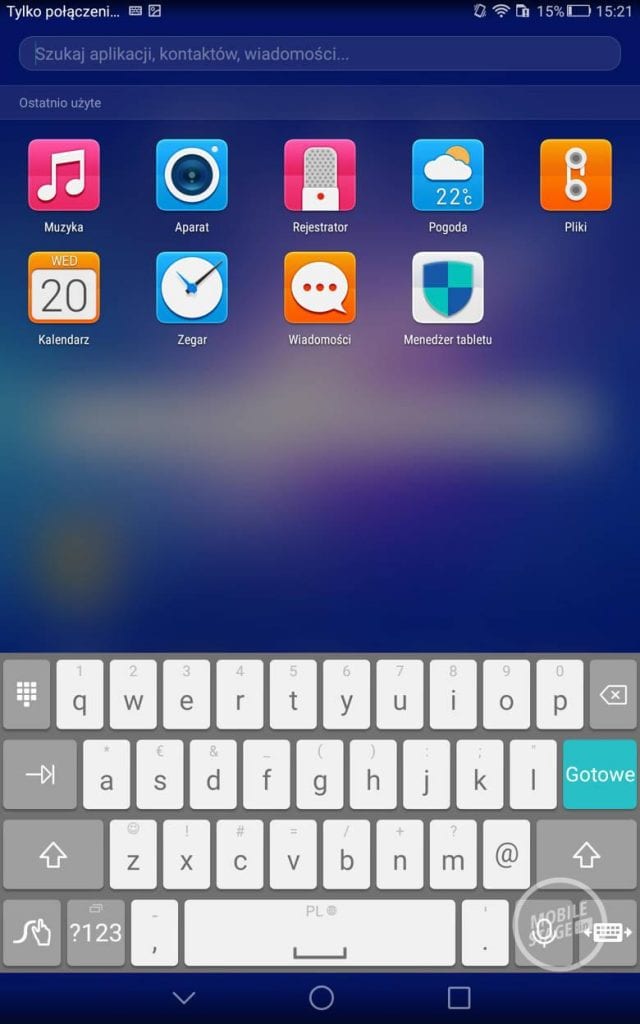Viewport: 640px width, 1024px height.
Task: Switch keyboard to ?123 symbols layout
Action: 96,933
